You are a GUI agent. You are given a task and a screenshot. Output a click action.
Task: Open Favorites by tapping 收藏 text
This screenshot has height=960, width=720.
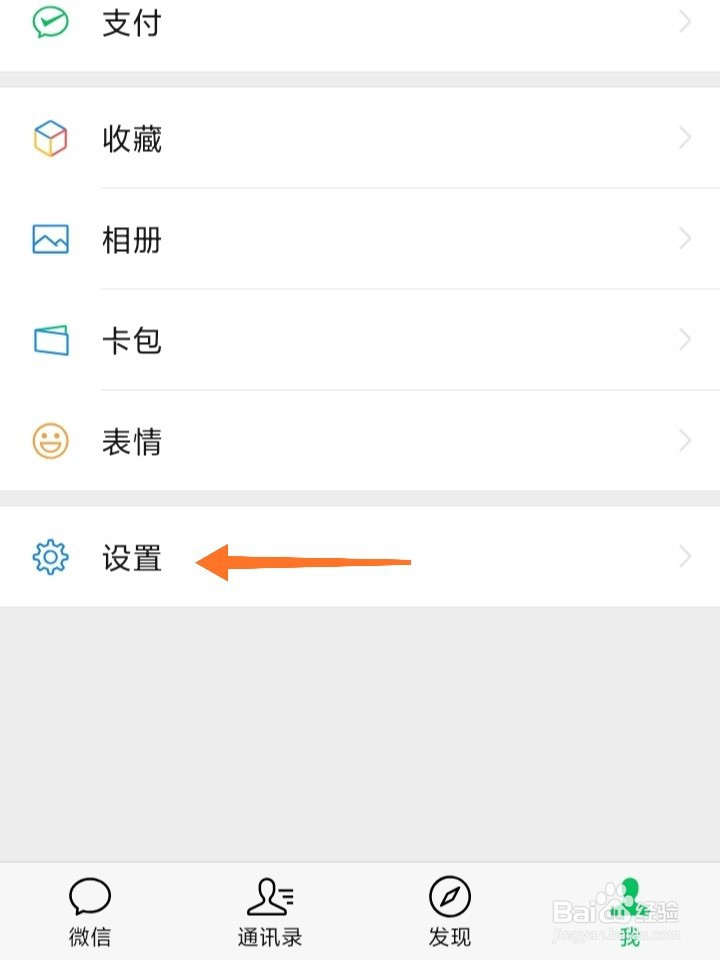pos(132,138)
